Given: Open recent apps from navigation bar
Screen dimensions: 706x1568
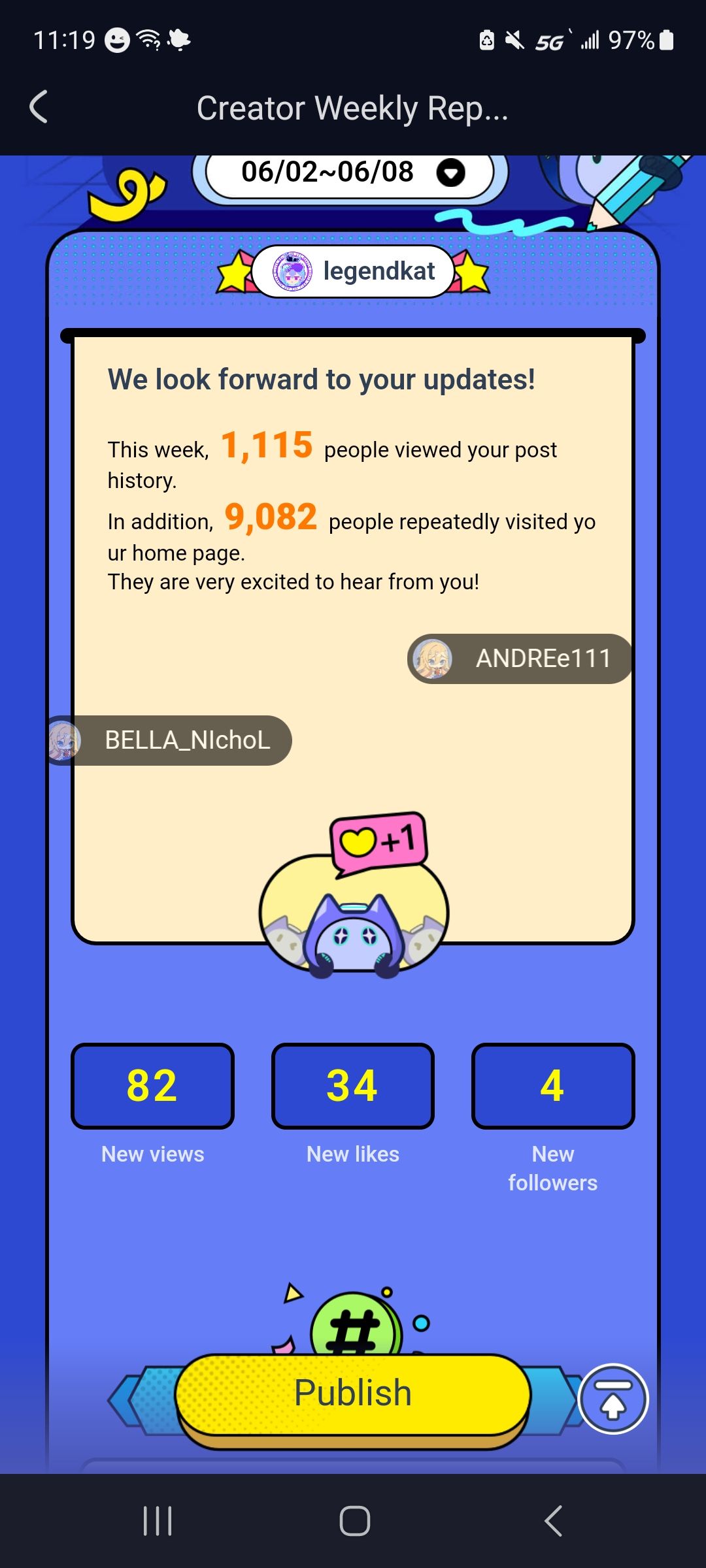Looking at the screenshot, I should click(158, 1520).
